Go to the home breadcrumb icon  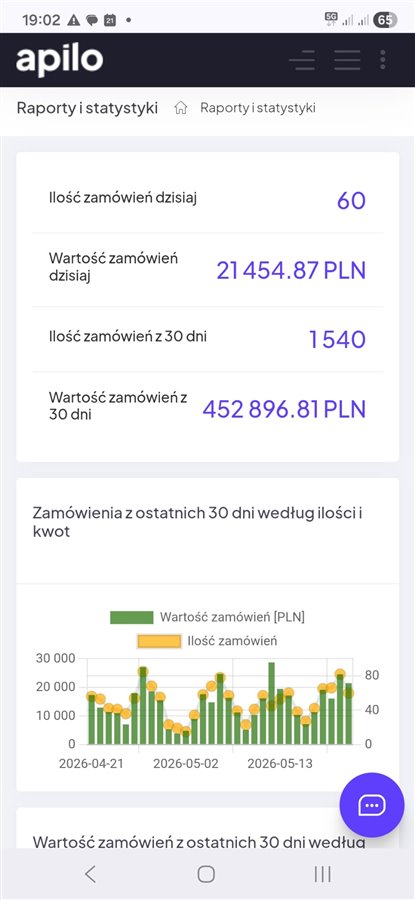click(181, 108)
